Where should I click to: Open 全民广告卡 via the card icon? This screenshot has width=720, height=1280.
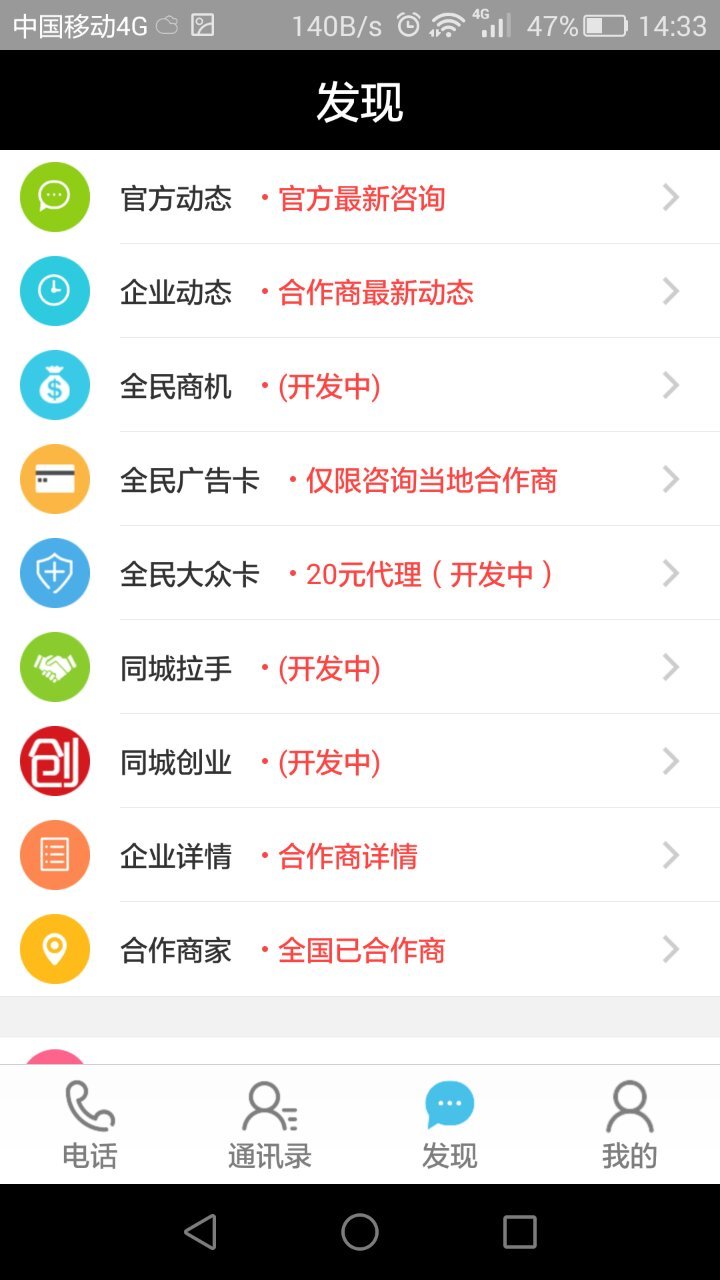click(x=55, y=479)
